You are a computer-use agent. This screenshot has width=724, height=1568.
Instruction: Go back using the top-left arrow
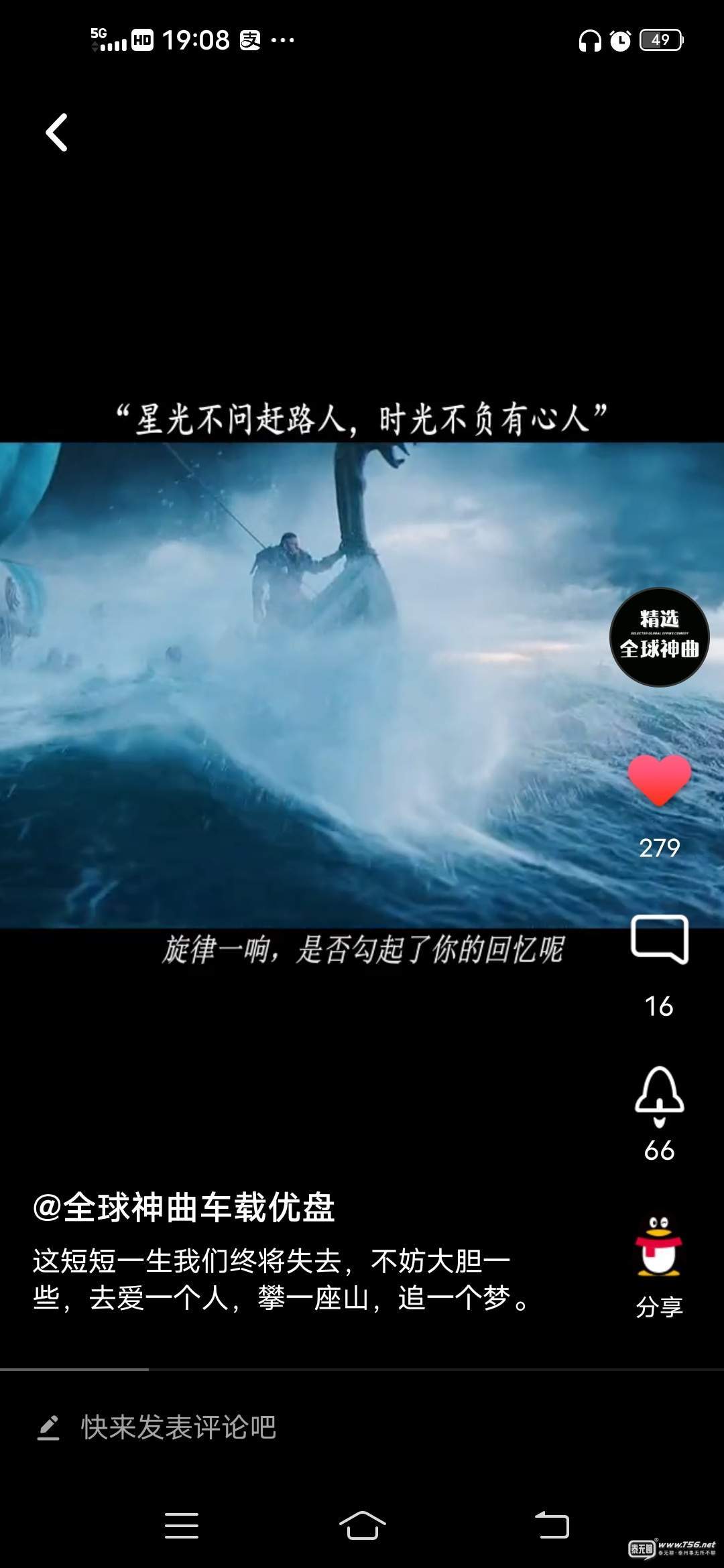[x=57, y=132]
